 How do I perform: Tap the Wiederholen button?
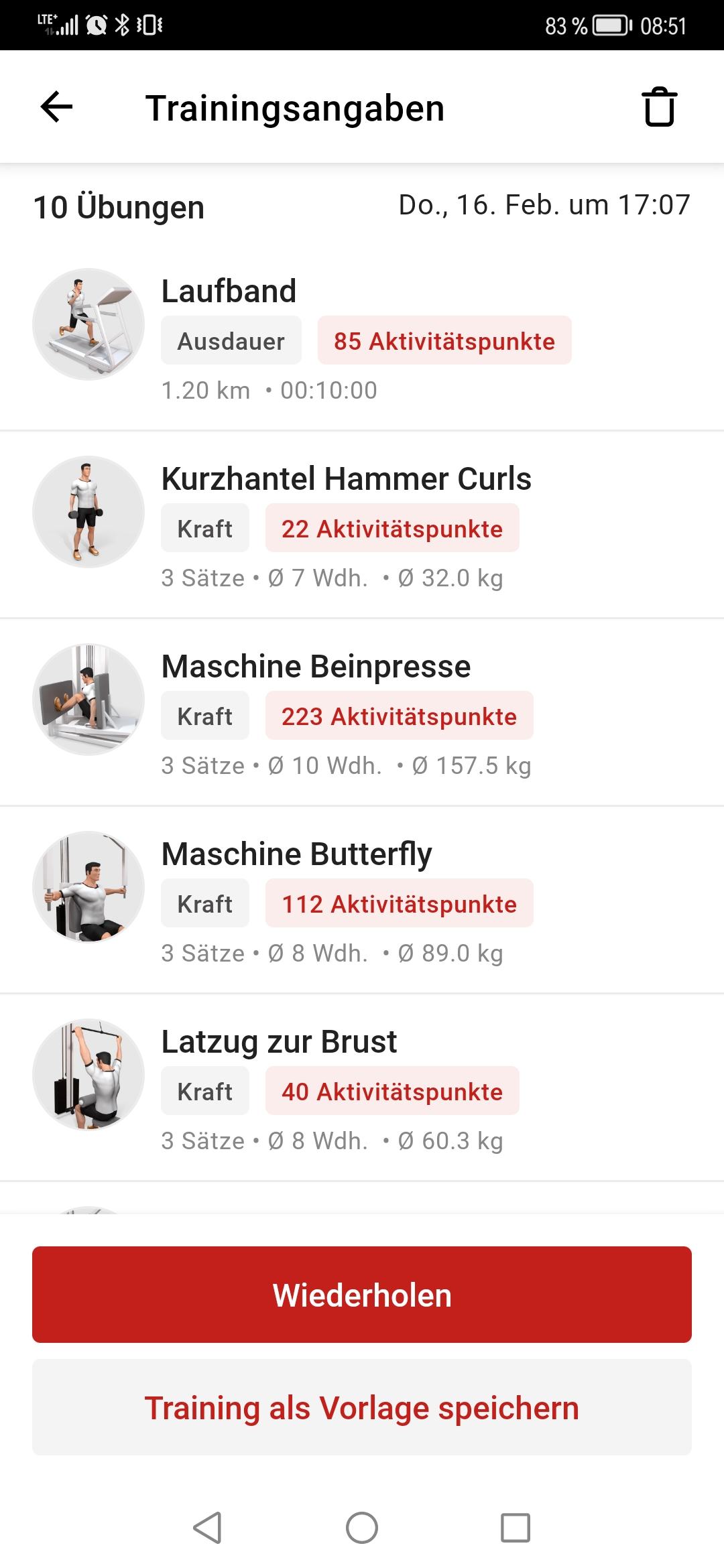point(362,1295)
